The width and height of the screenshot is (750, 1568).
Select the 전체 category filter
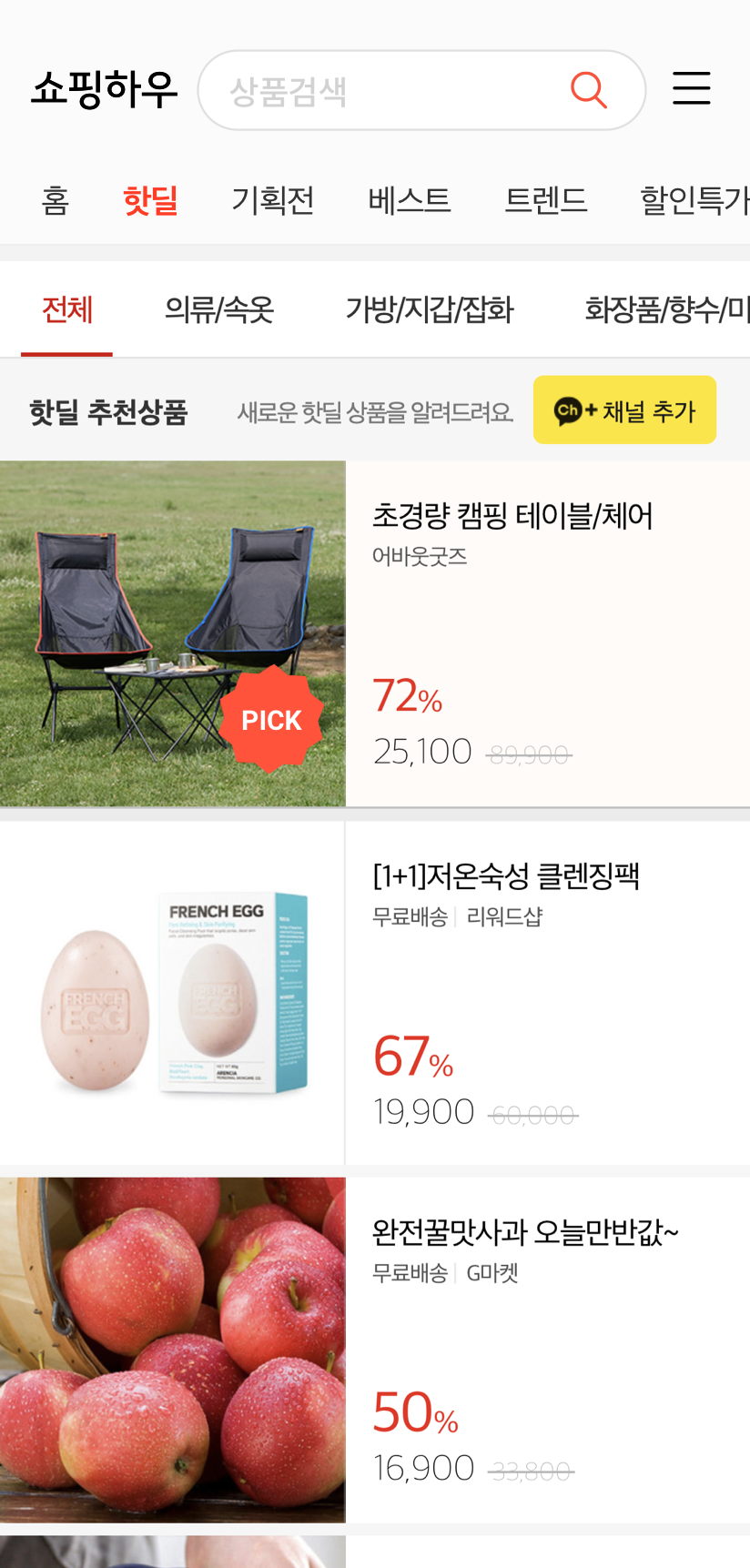click(x=67, y=310)
